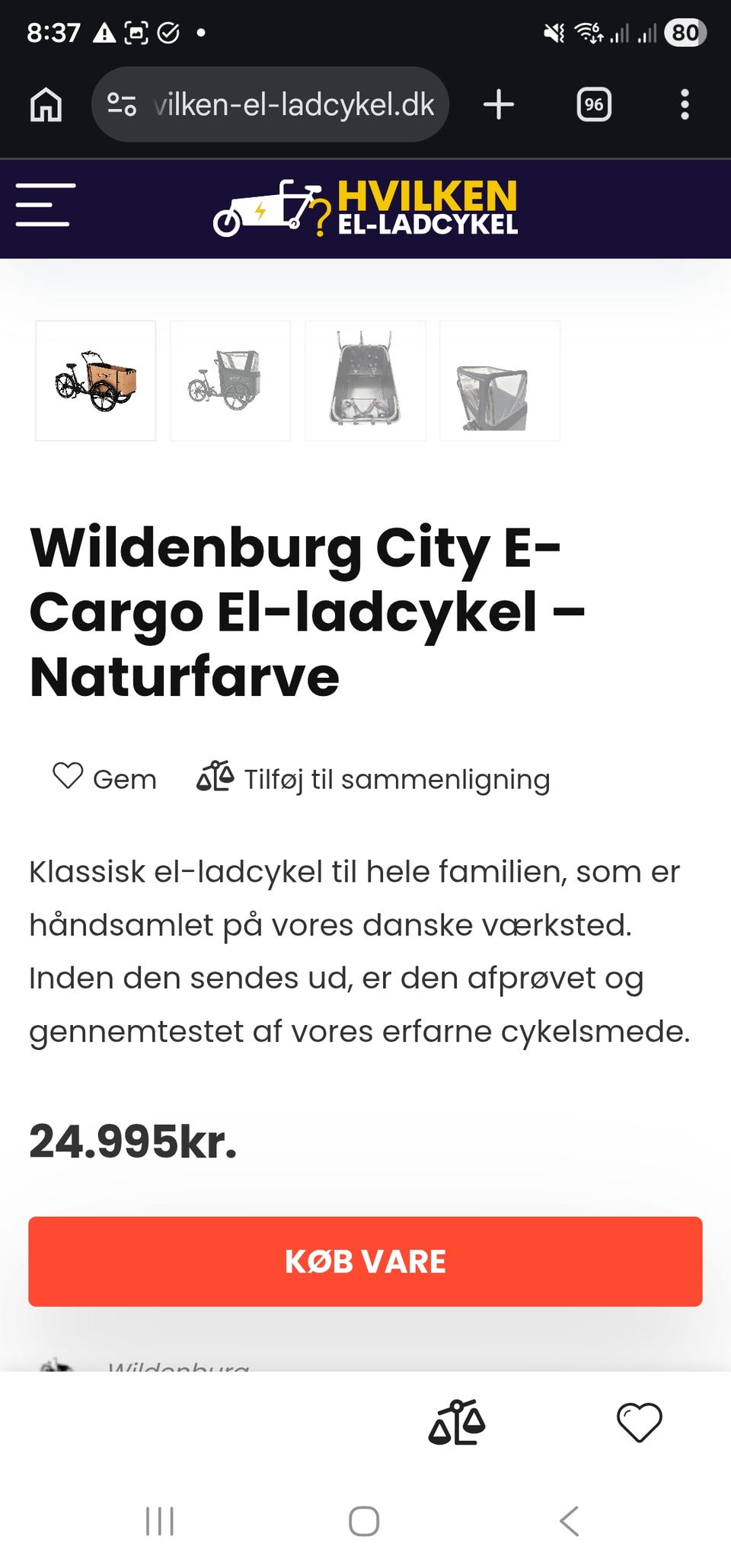Tap the site settings icon in the address bar

(x=124, y=104)
